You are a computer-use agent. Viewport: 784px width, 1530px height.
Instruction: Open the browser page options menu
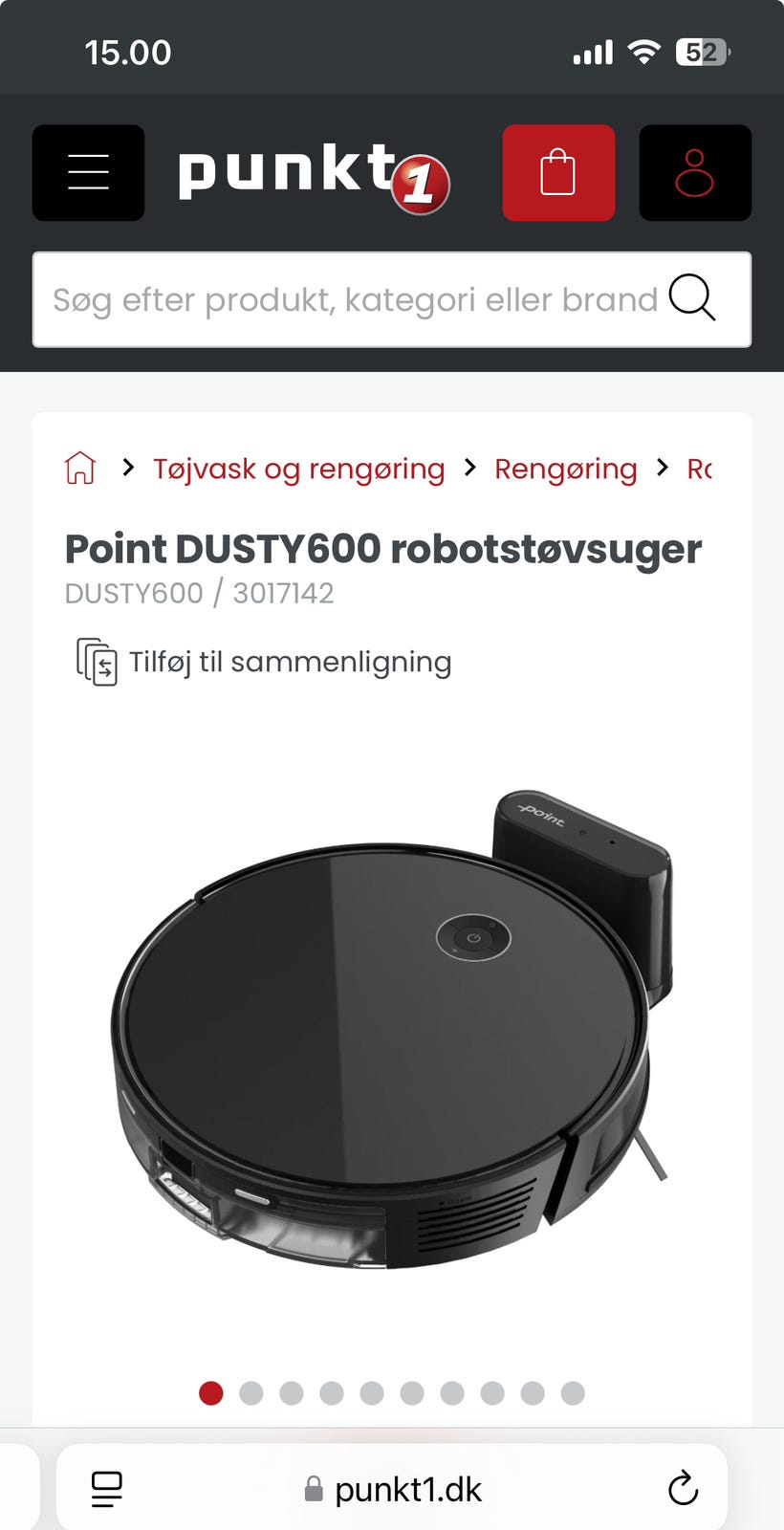click(106, 1488)
